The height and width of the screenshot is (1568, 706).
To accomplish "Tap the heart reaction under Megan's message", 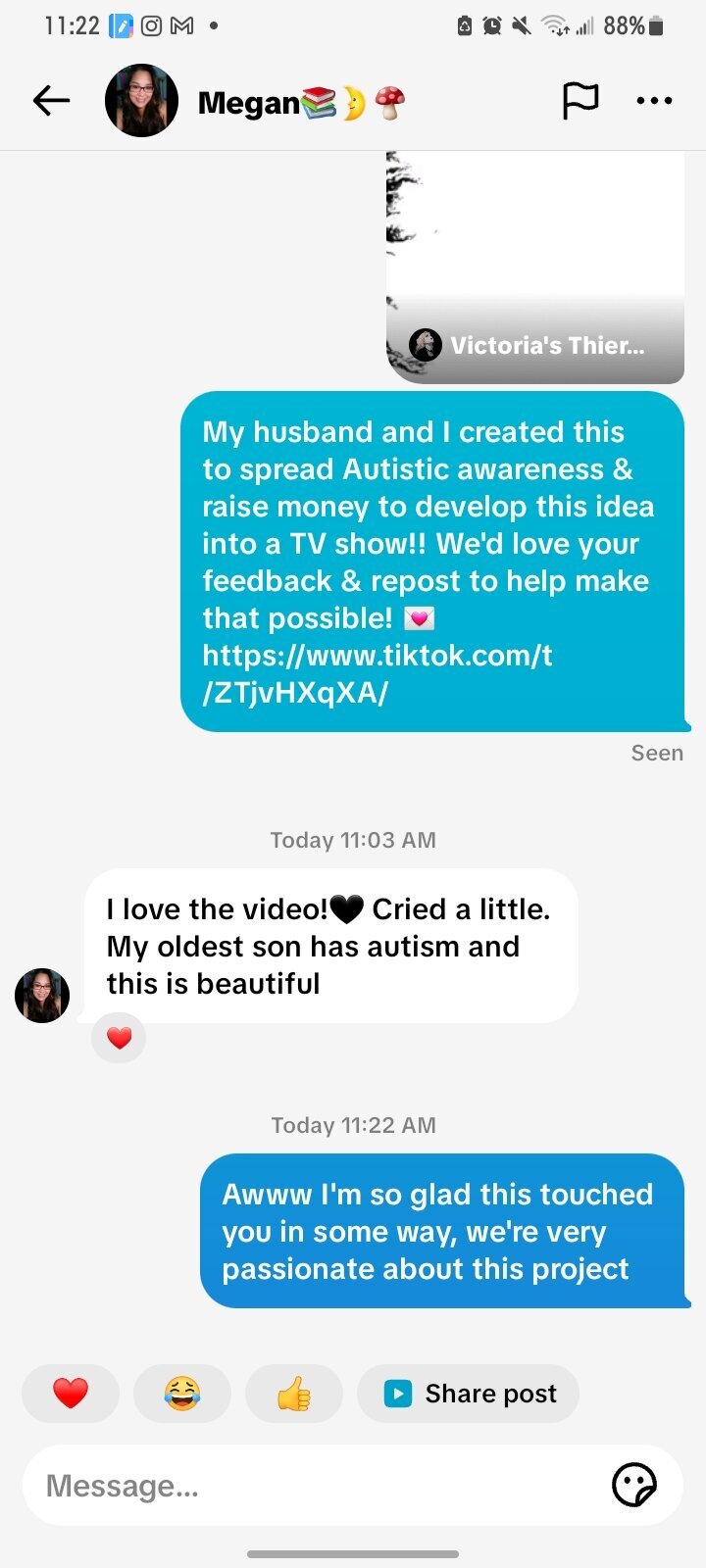I will point(119,1038).
